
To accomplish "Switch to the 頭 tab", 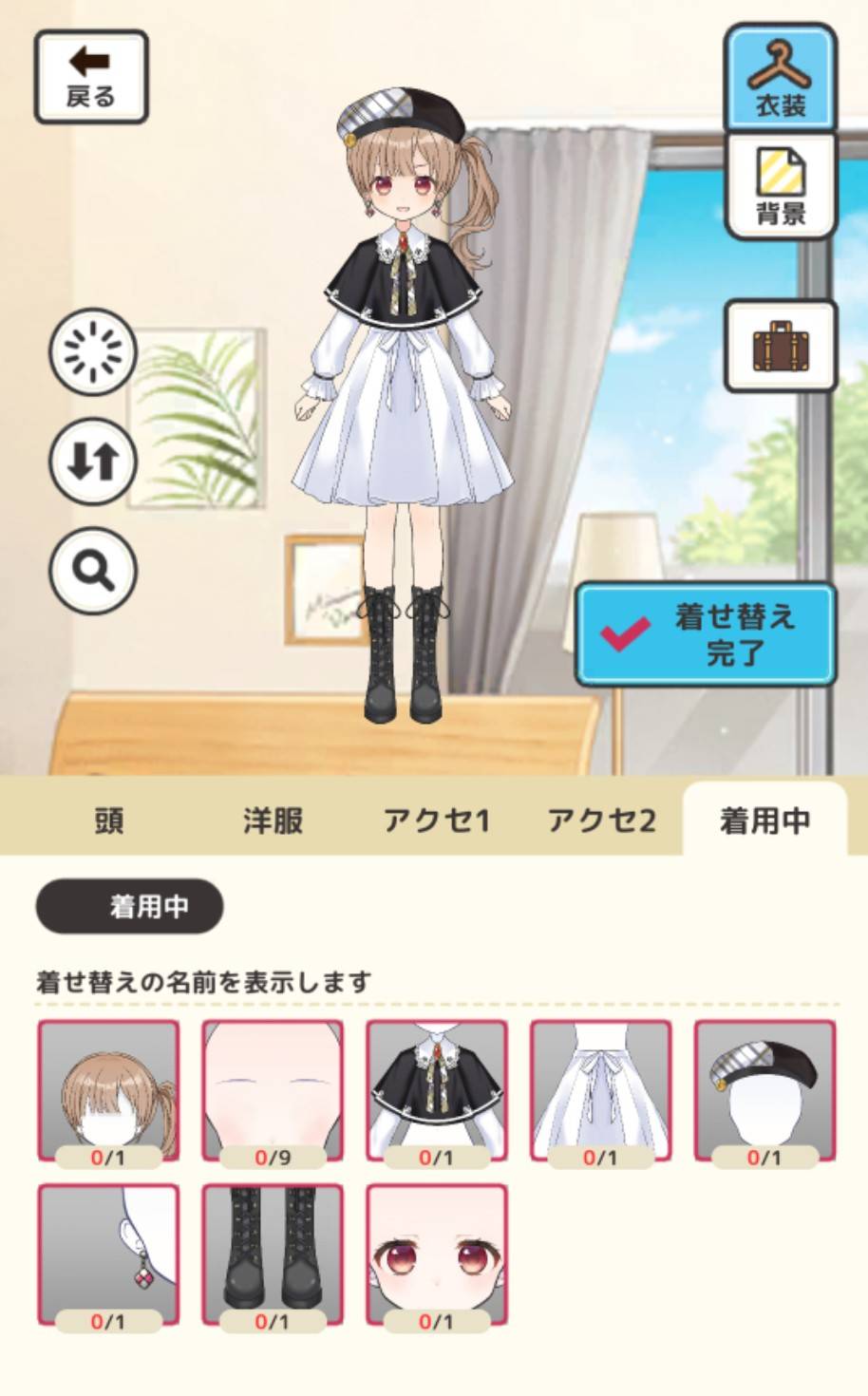I will pyautogui.click(x=109, y=820).
